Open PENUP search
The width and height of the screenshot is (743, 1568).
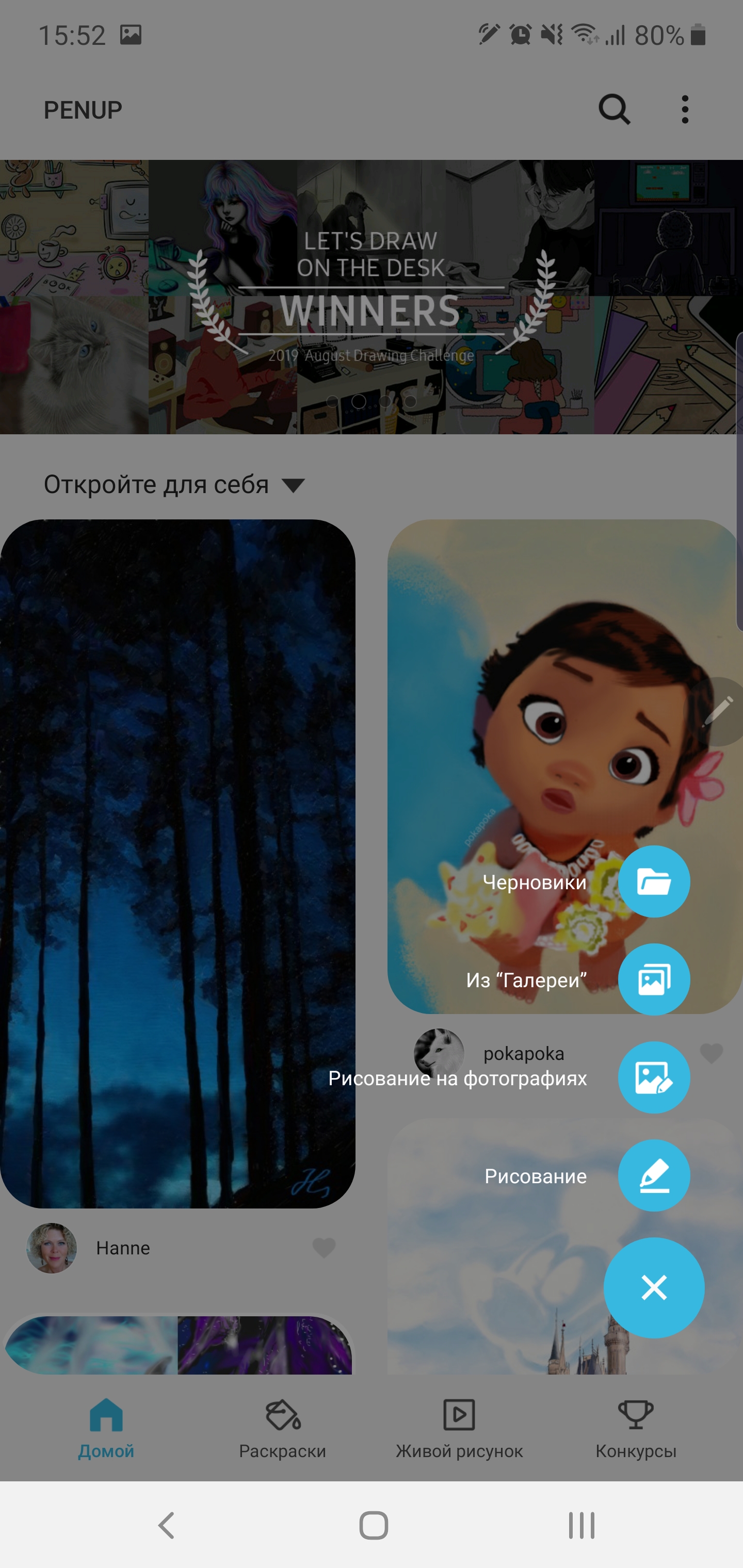[614, 109]
